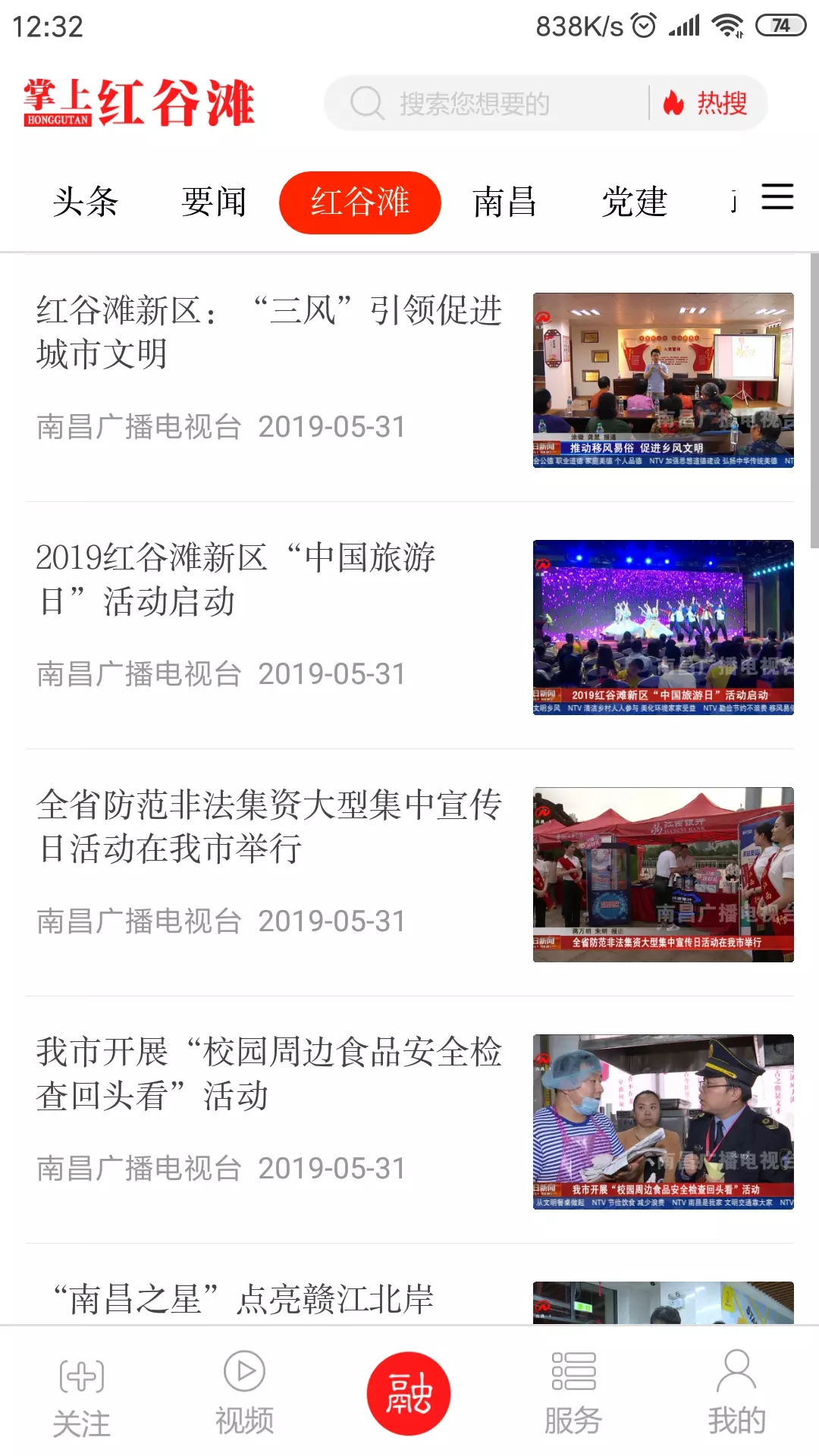This screenshot has width=819, height=1456.
Task: Open article 2019红谷滩新区“中国旅游日”活动启动
Action: pyautogui.click(x=235, y=579)
